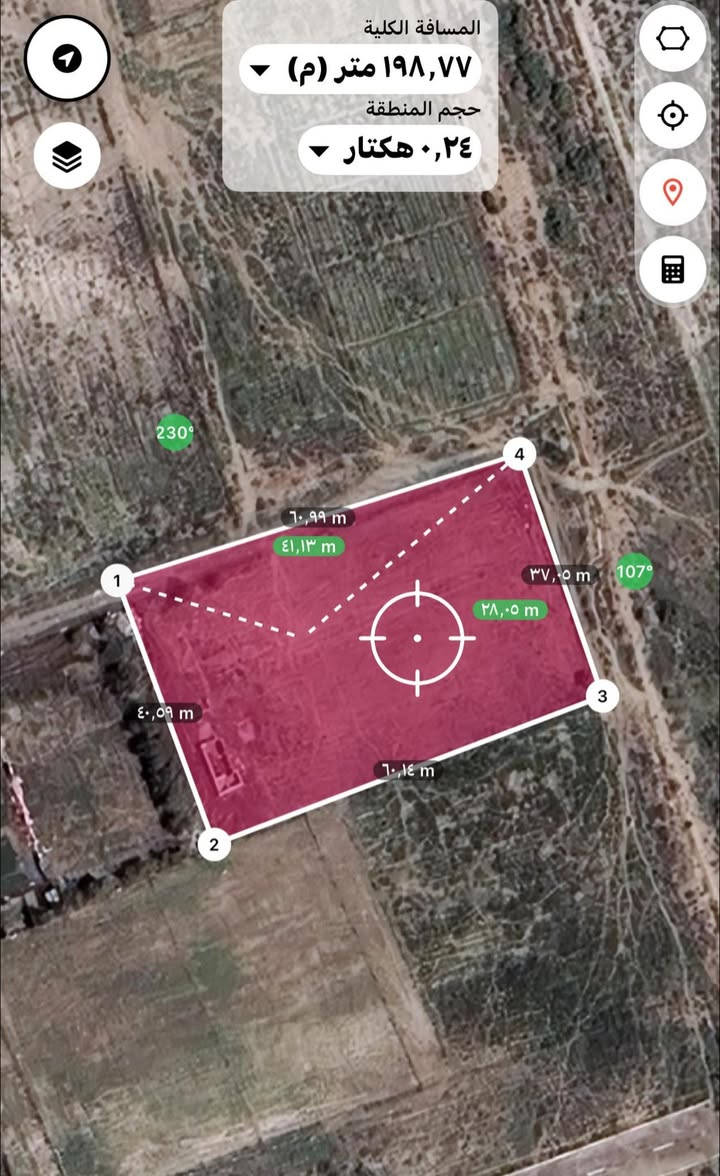Open the calculator tool
This screenshot has width=720, height=1176.
672,268
